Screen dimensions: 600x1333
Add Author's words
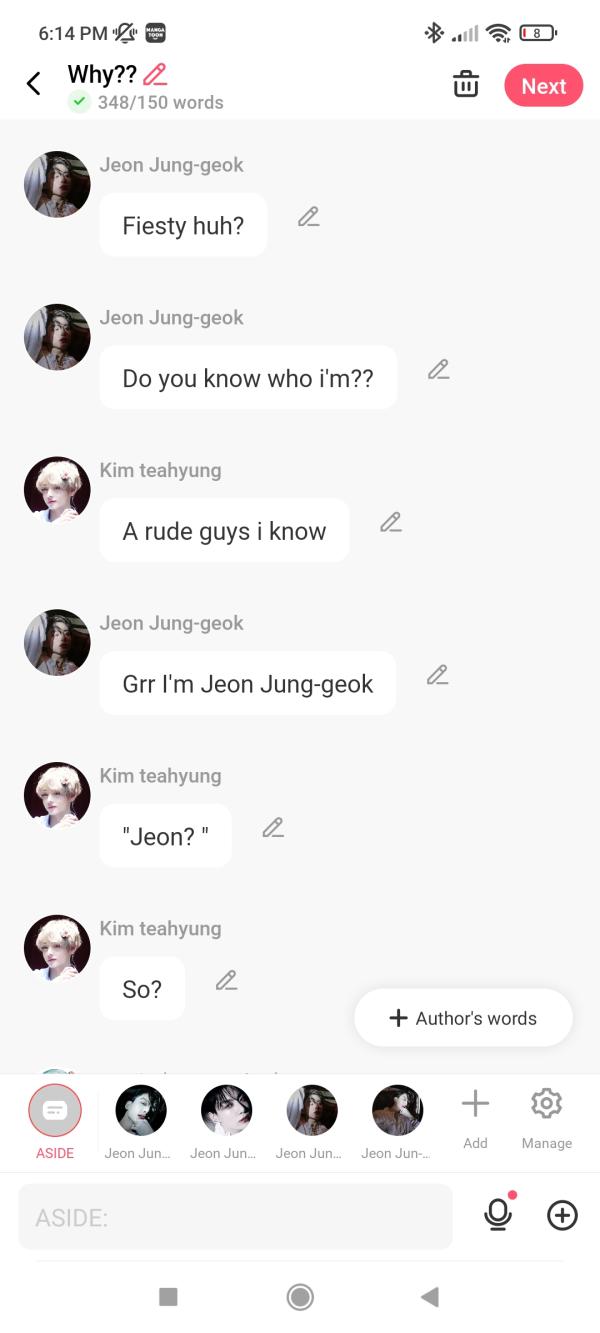(x=463, y=1018)
